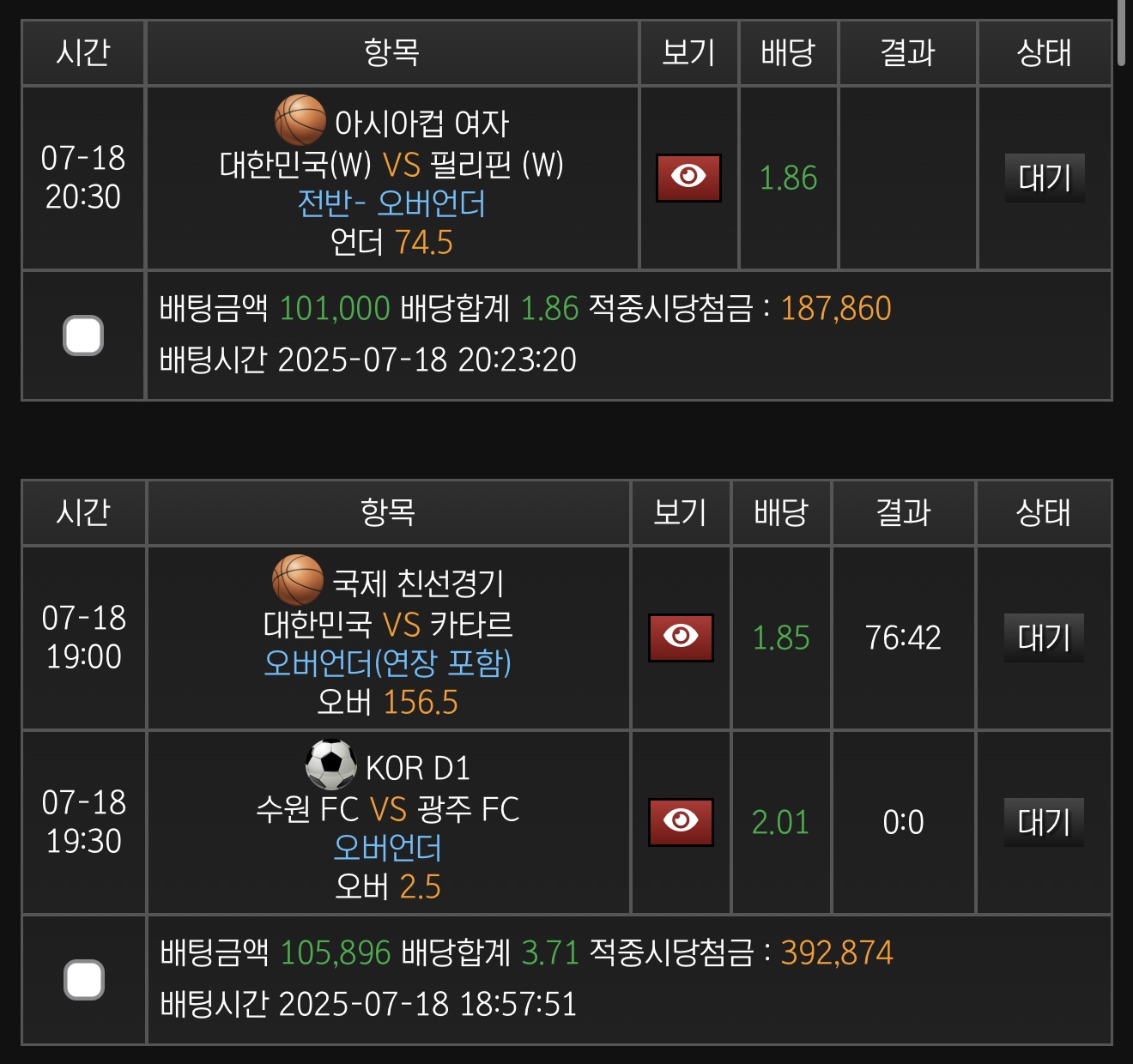The image size is (1133, 1064).
Task: Tap the eye icon for 수원 FC vs 광주 FC
Action: coord(681,822)
